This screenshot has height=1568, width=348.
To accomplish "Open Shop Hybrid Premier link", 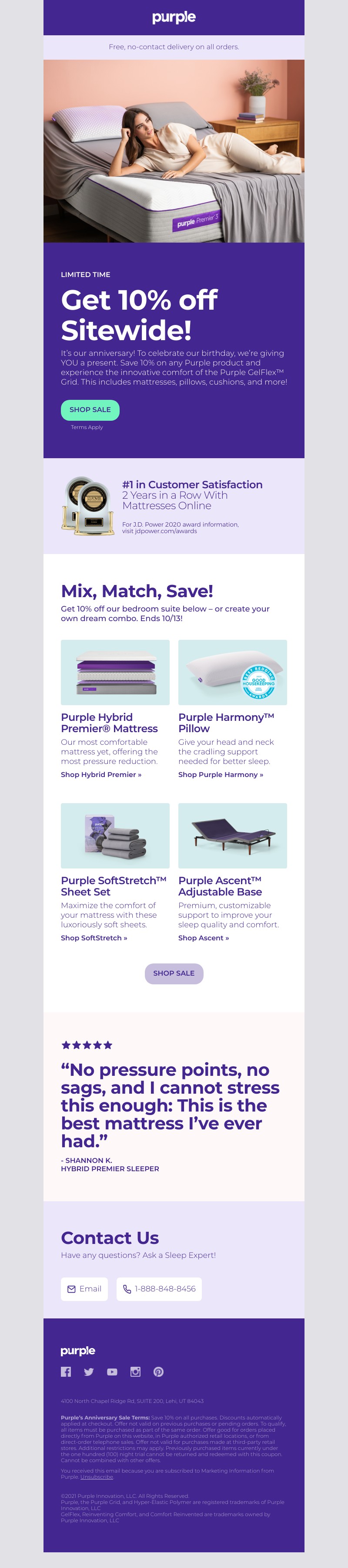I will point(101,774).
